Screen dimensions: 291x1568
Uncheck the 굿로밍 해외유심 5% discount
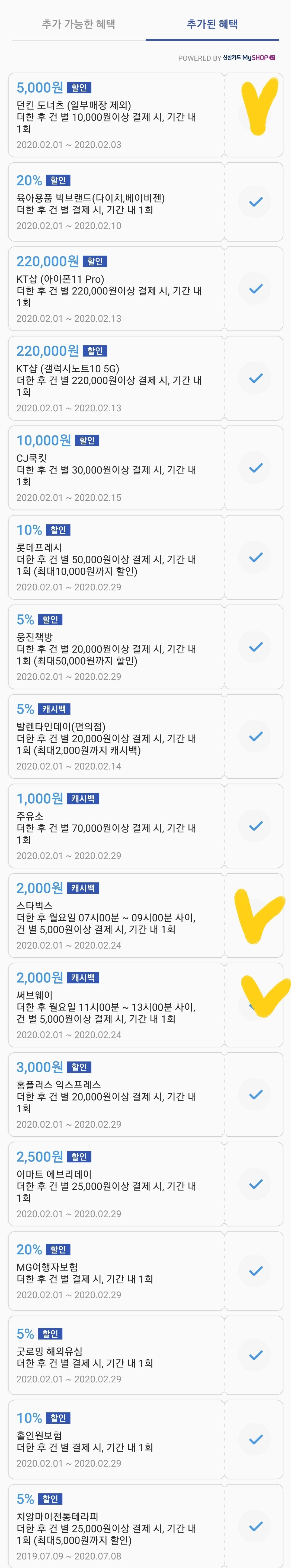point(255,1355)
